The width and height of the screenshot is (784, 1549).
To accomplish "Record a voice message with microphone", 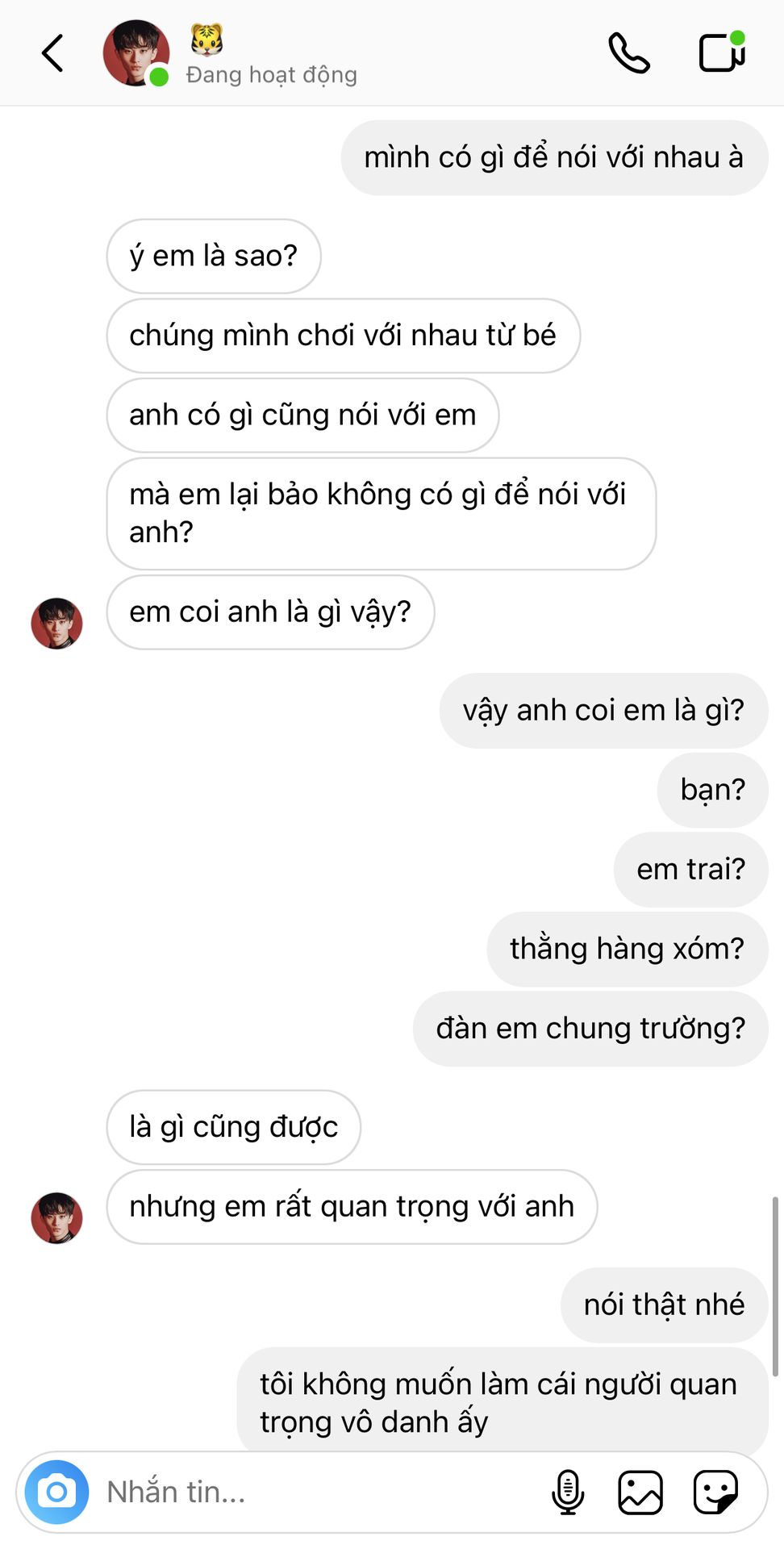I will point(568,1492).
